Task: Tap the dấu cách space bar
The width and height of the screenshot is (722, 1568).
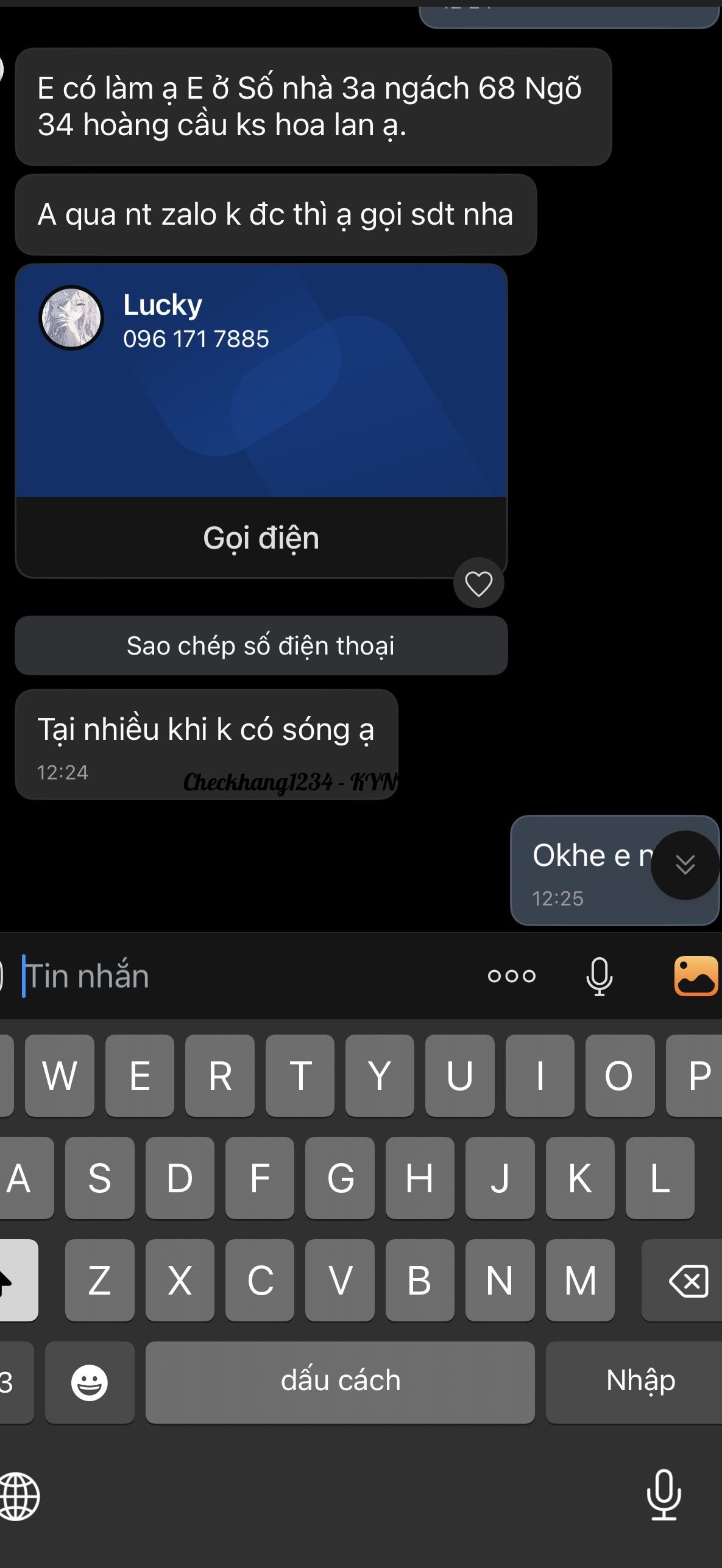Action: click(x=340, y=1382)
